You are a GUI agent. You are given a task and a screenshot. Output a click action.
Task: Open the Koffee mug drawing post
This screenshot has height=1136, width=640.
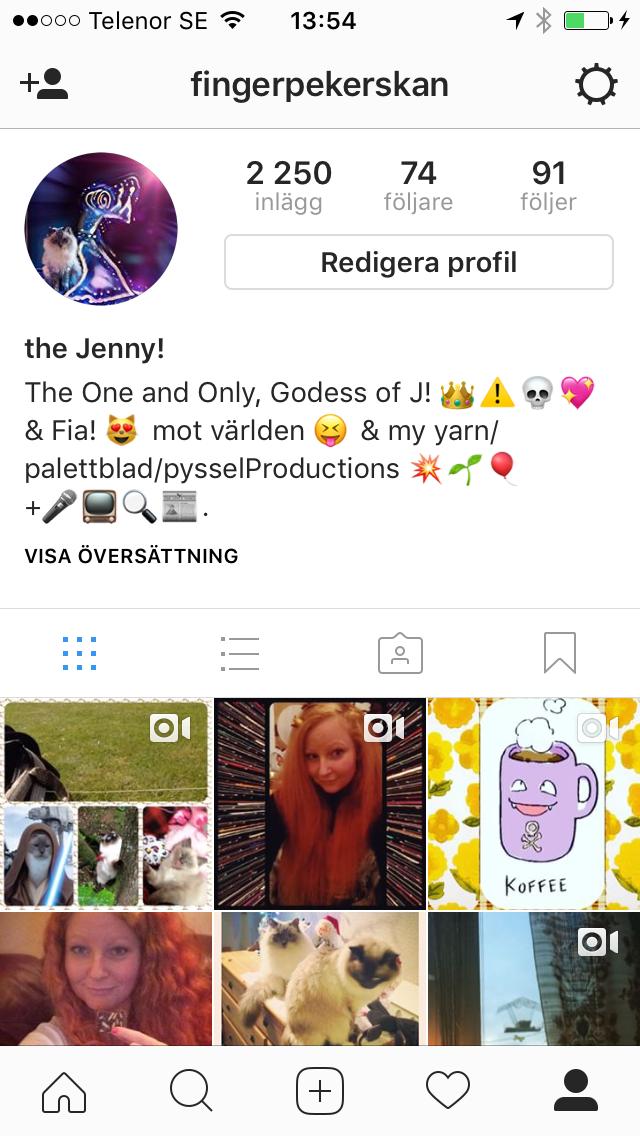point(533,803)
